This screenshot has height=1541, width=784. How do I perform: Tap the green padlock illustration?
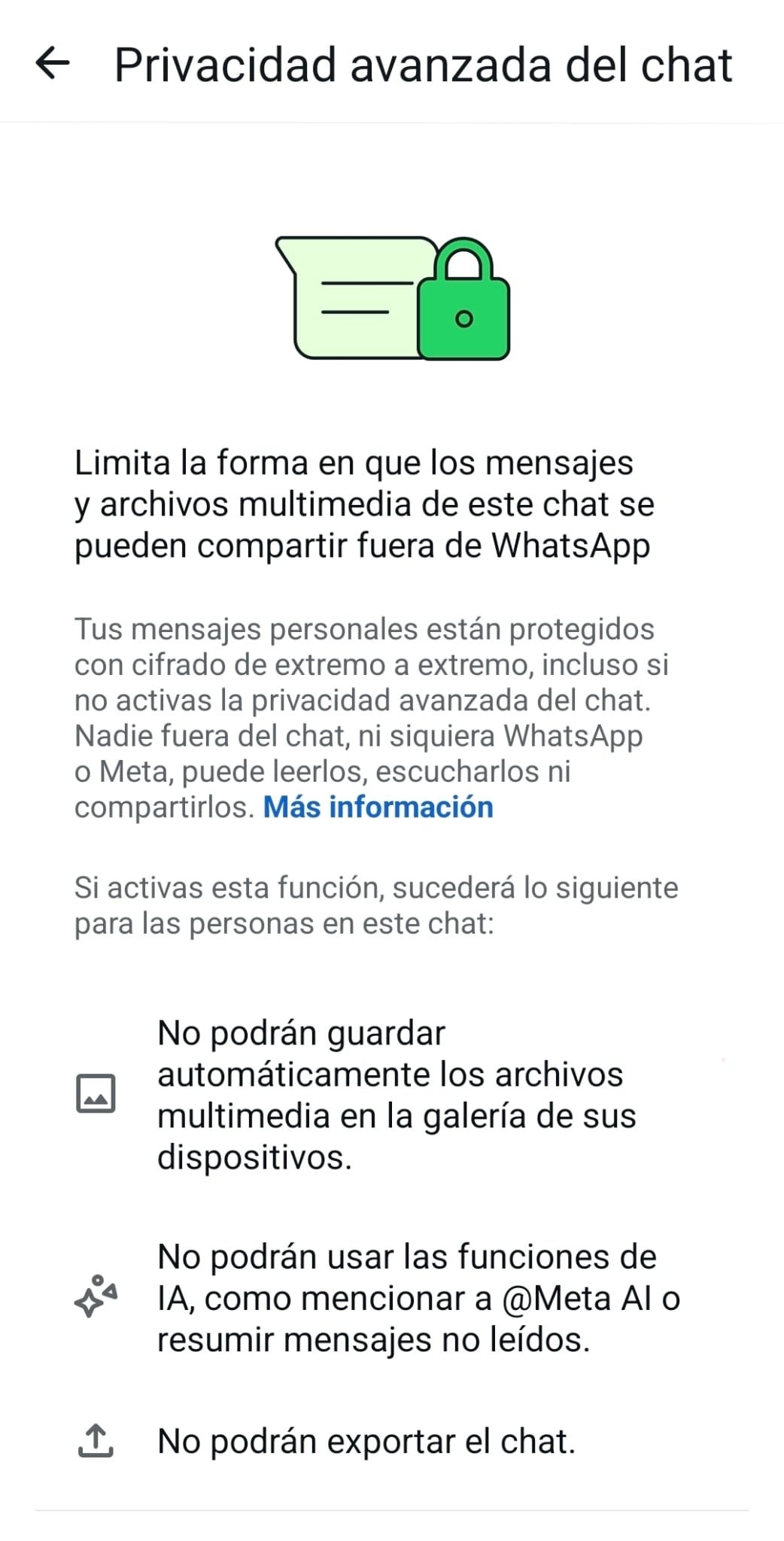click(464, 301)
